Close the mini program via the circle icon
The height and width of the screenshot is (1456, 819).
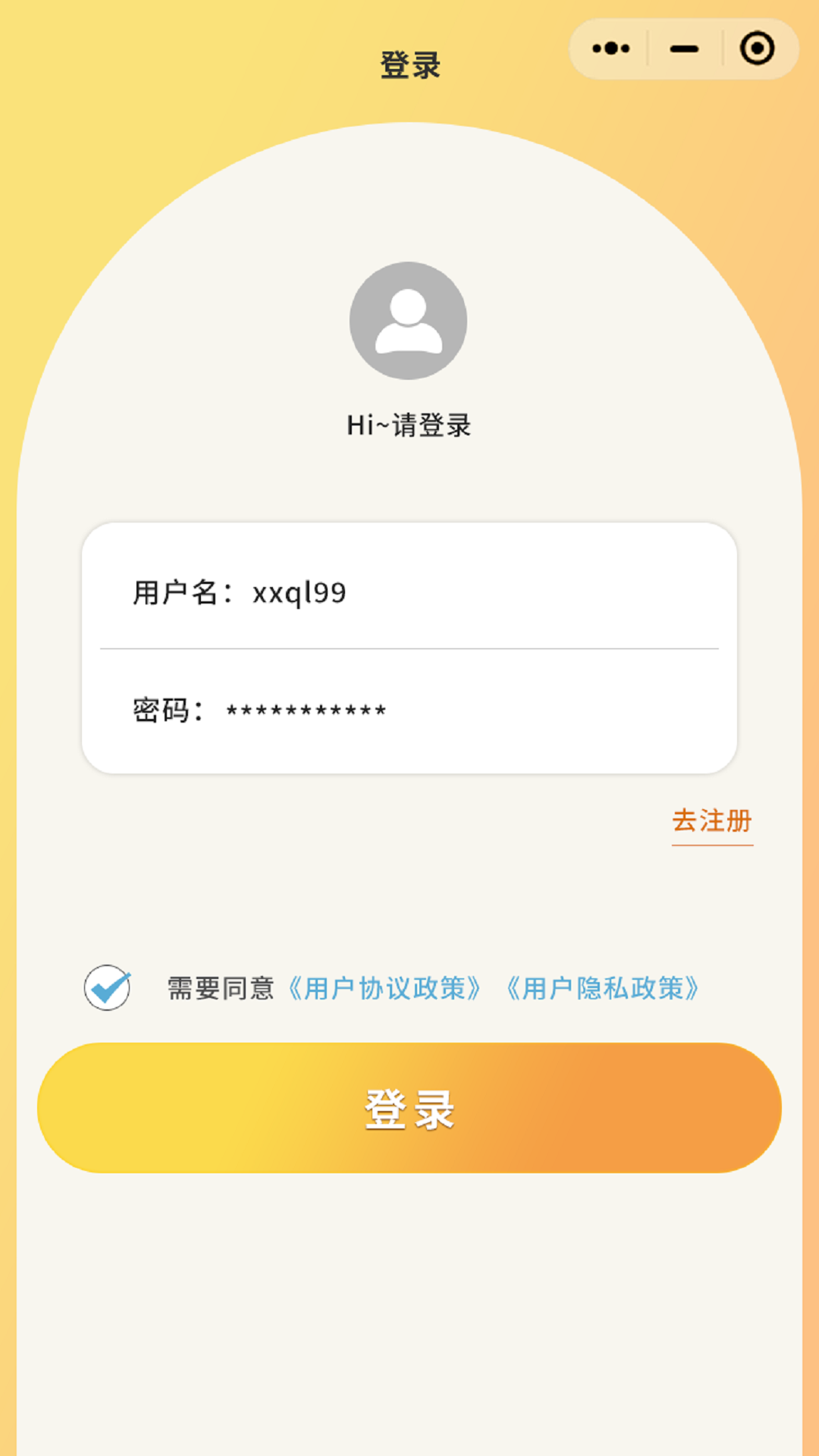(757, 49)
